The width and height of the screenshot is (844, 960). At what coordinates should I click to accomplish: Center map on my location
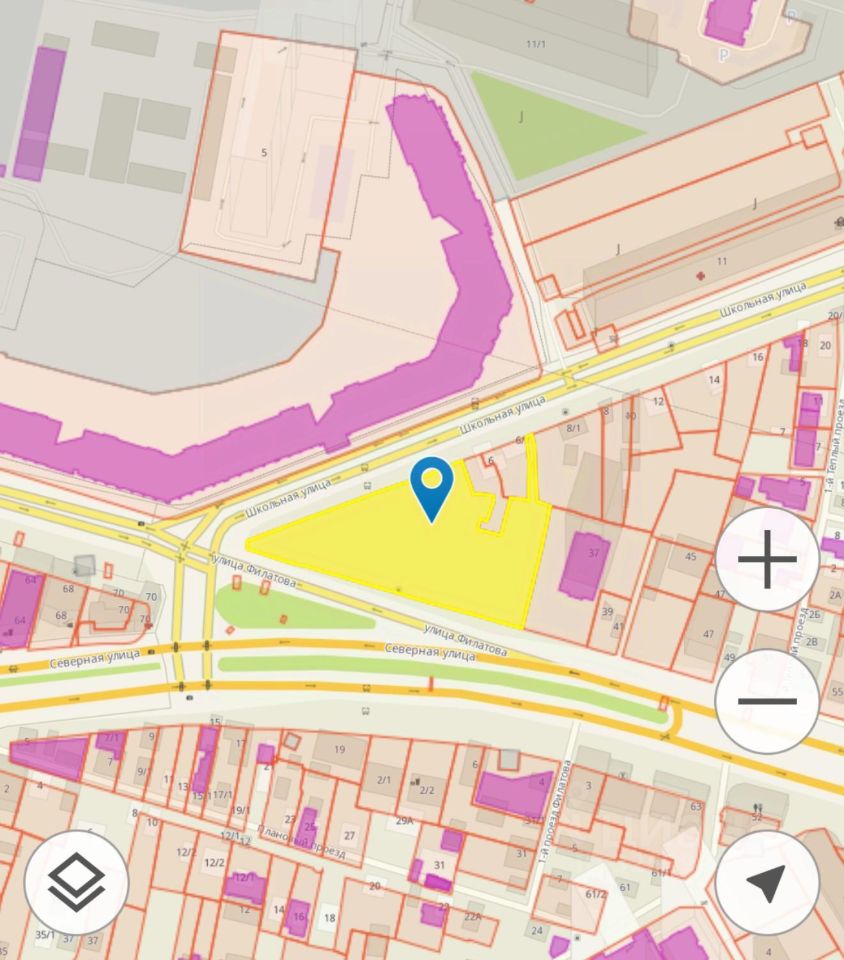[x=767, y=882]
